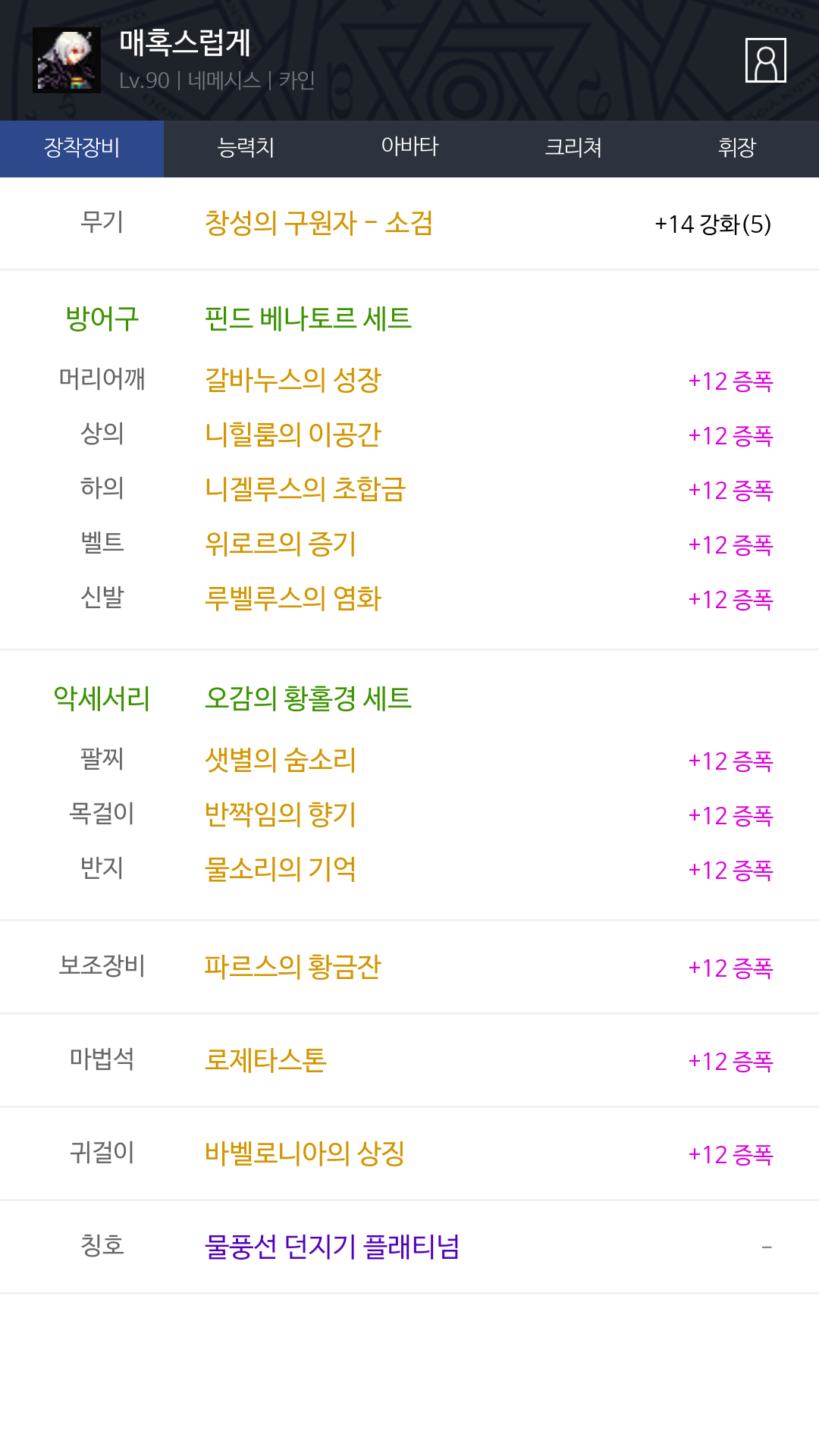Viewport: 819px width, 1456px height.
Task: View 바벨로니아의 상징 earring
Action: pyautogui.click(x=305, y=1153)
